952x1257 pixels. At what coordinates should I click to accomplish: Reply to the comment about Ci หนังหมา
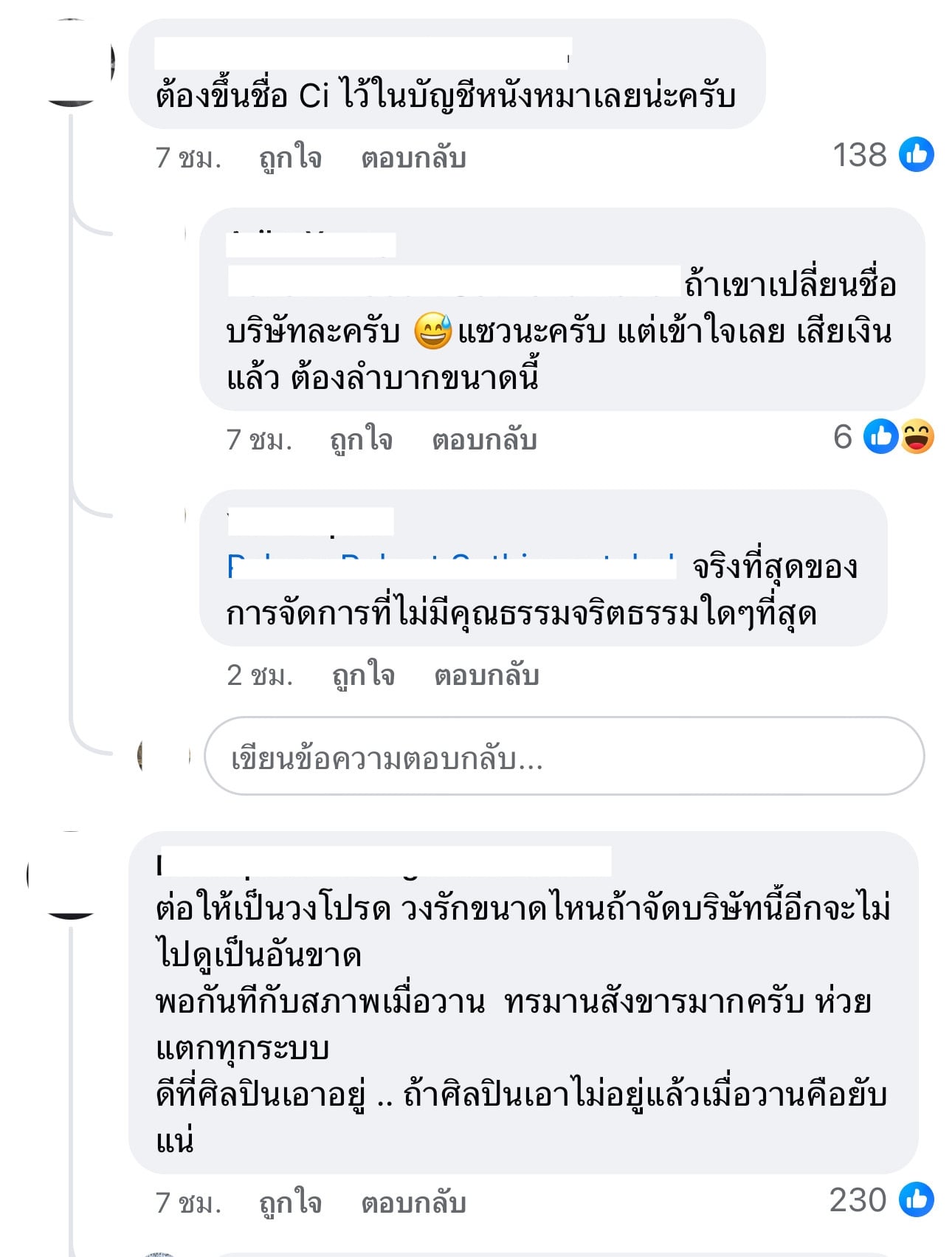pyautogui.click(x=413, y=158)
